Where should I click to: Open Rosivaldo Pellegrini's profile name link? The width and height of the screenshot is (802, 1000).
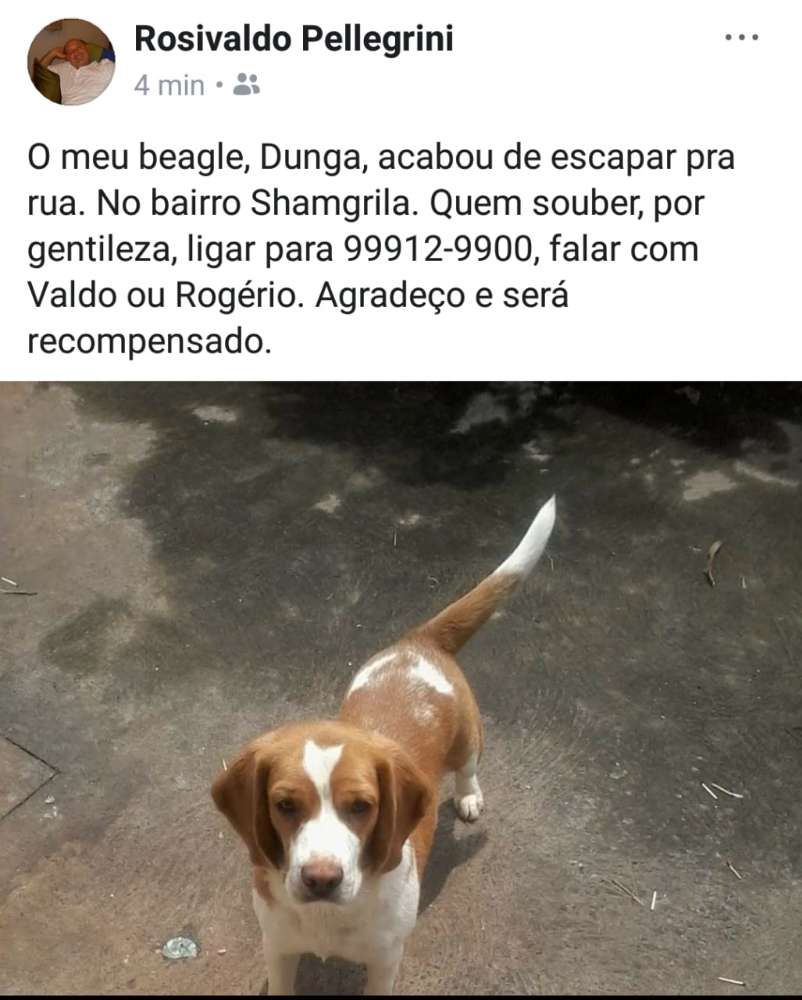coord(293,39)
